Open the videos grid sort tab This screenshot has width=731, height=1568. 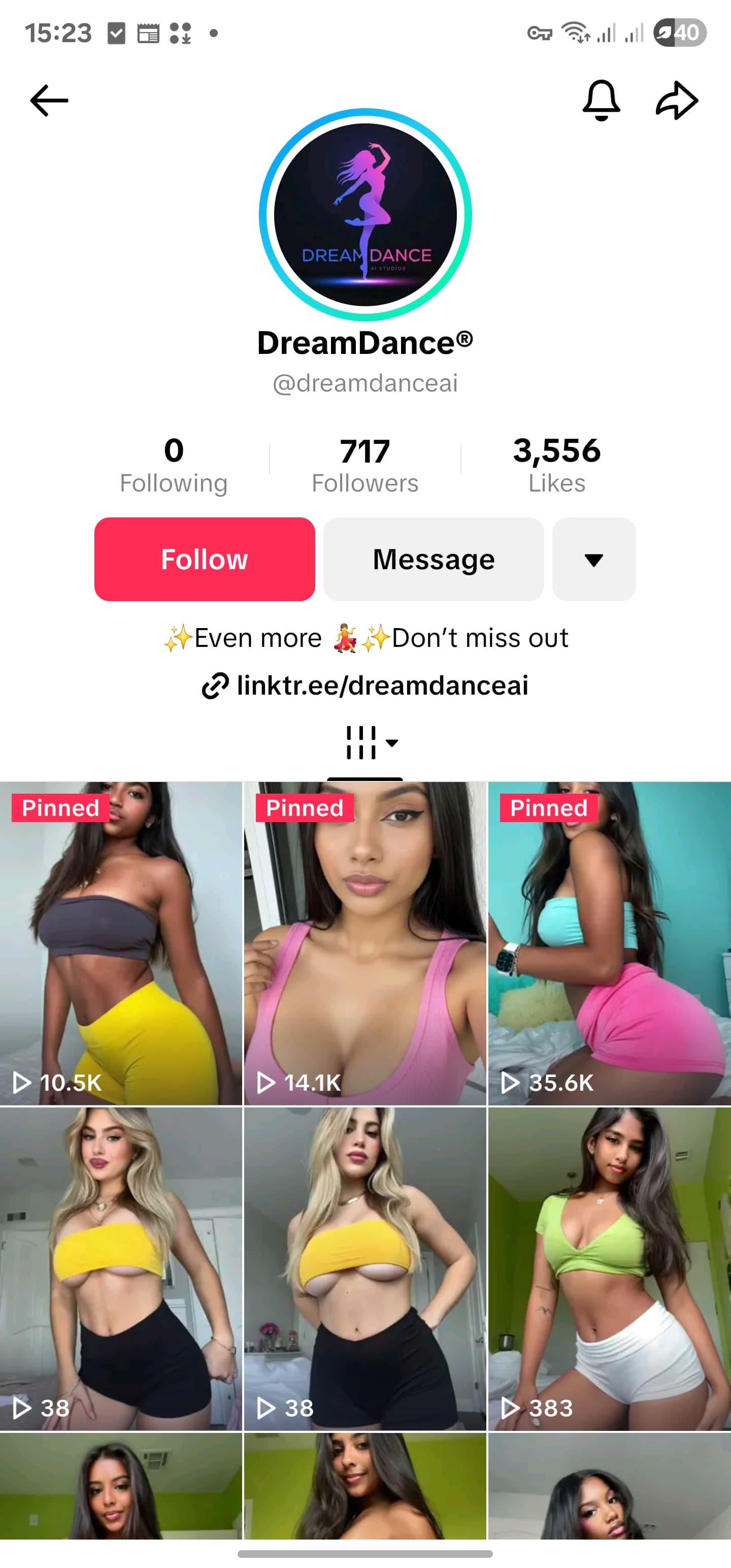coord(370,742)
